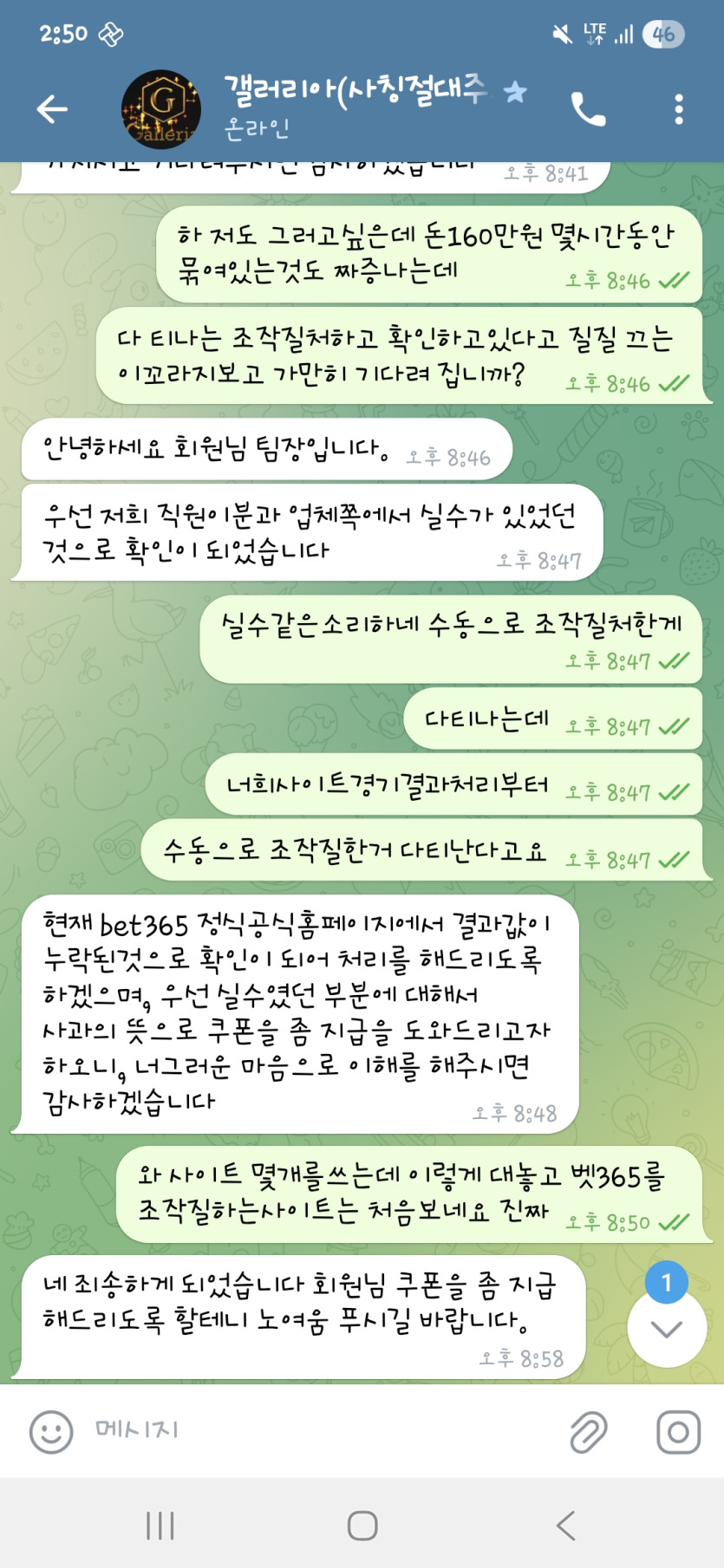Screen dimensions: 724x1568
Task: Go back to the chat list
Action: tap(52, 109)
